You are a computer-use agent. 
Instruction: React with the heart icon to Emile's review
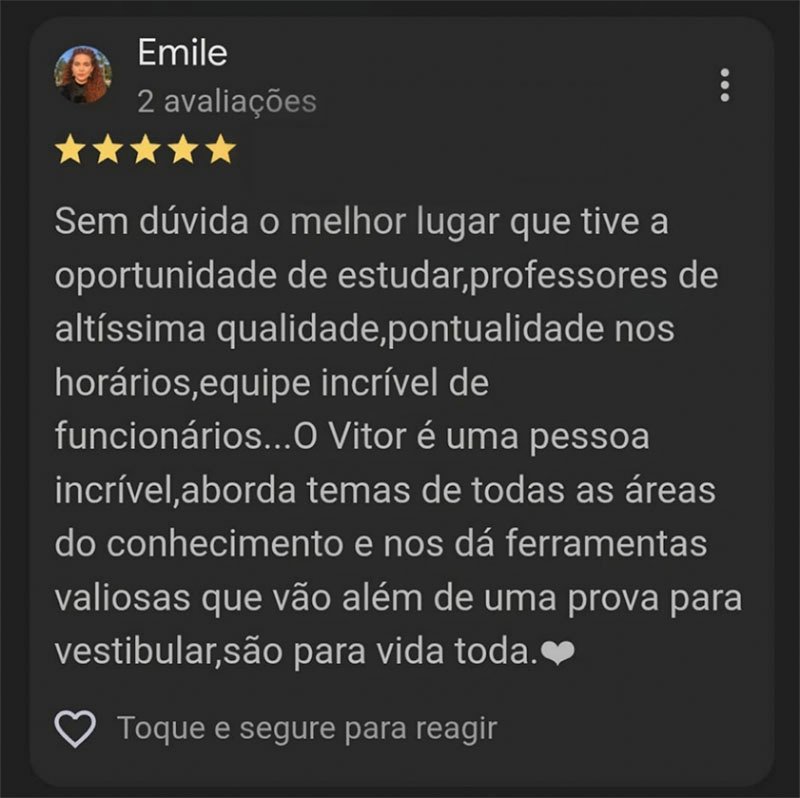click(76, 729)
